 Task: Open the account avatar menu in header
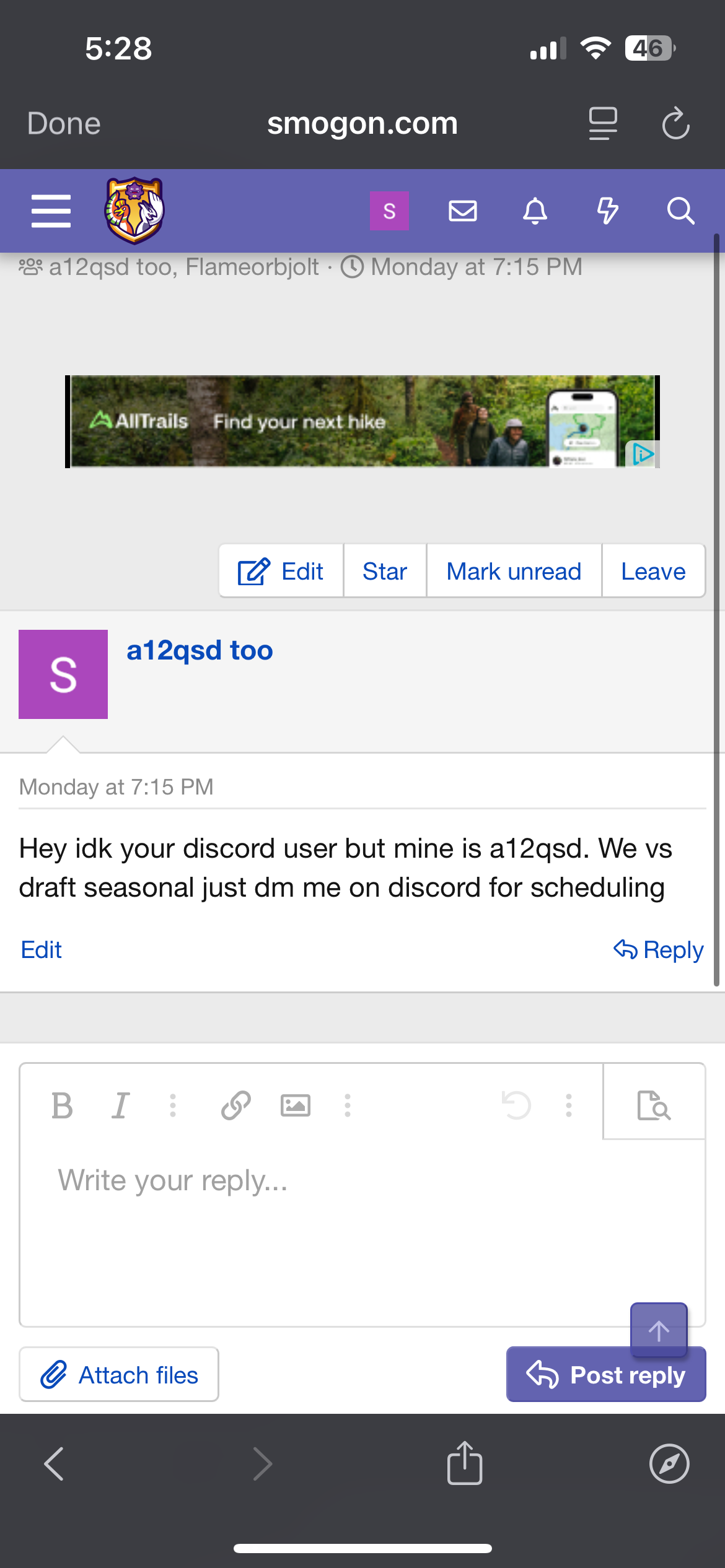389,211
